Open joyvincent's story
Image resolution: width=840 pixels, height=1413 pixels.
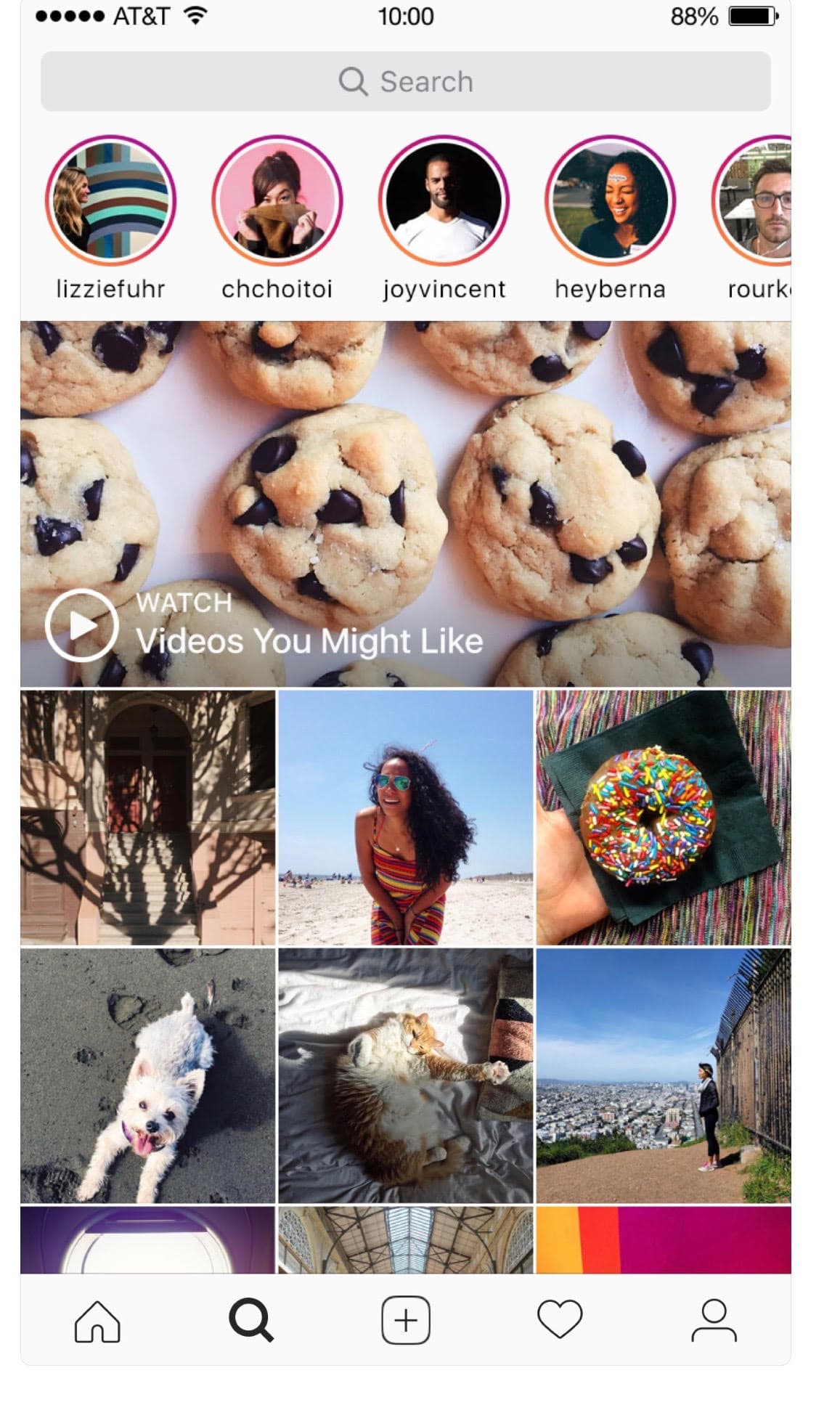[444, 200]
